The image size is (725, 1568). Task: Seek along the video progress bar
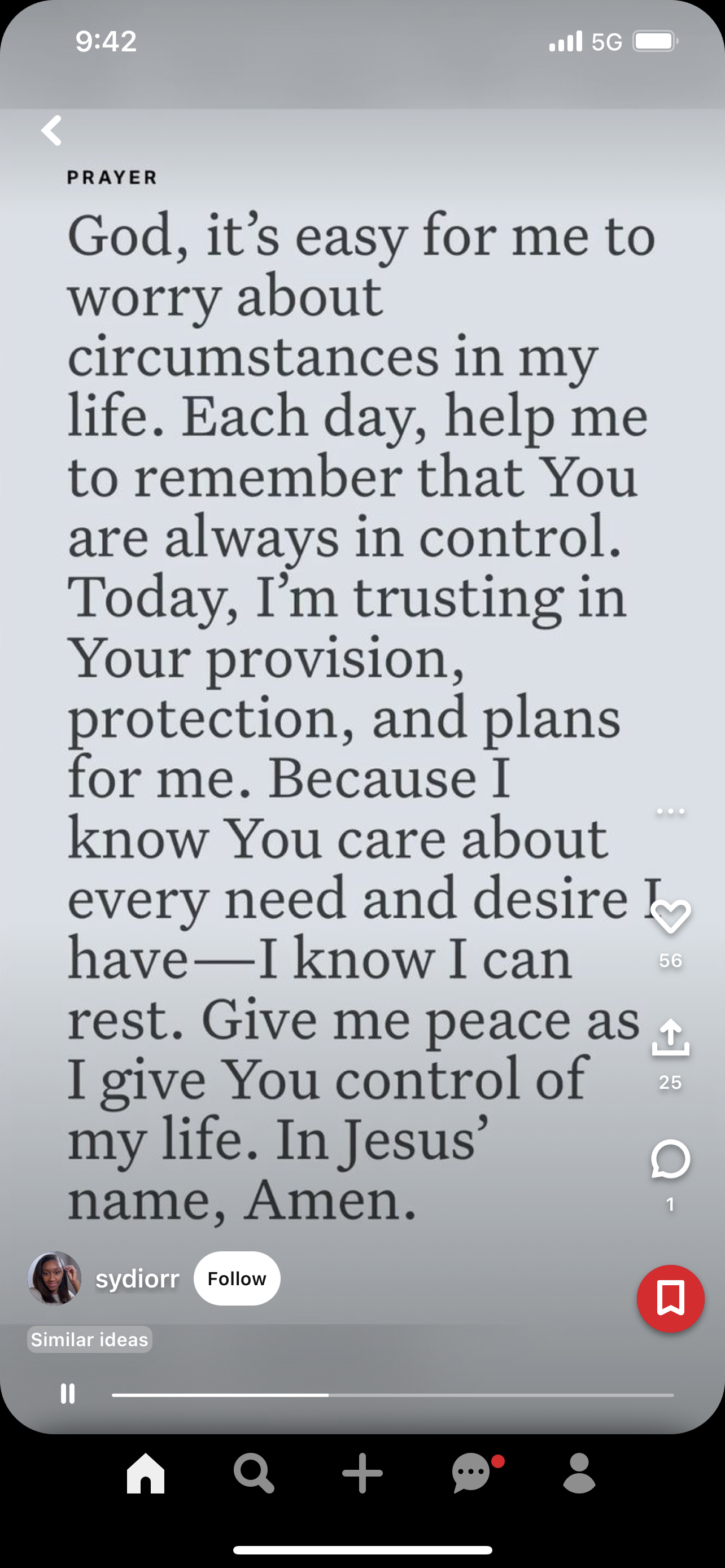392,1395
